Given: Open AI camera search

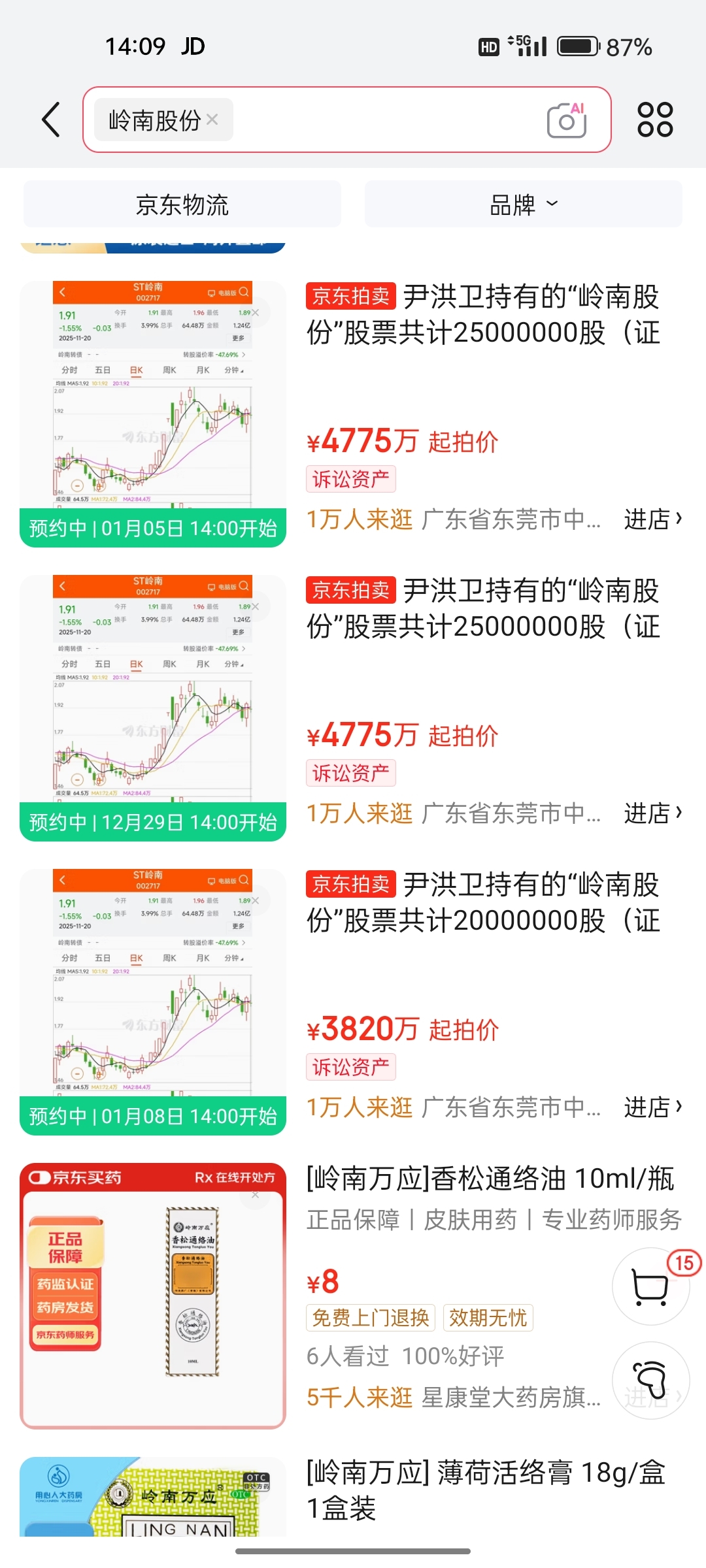Looking at the screenshot, I should (x=566, y=120).
